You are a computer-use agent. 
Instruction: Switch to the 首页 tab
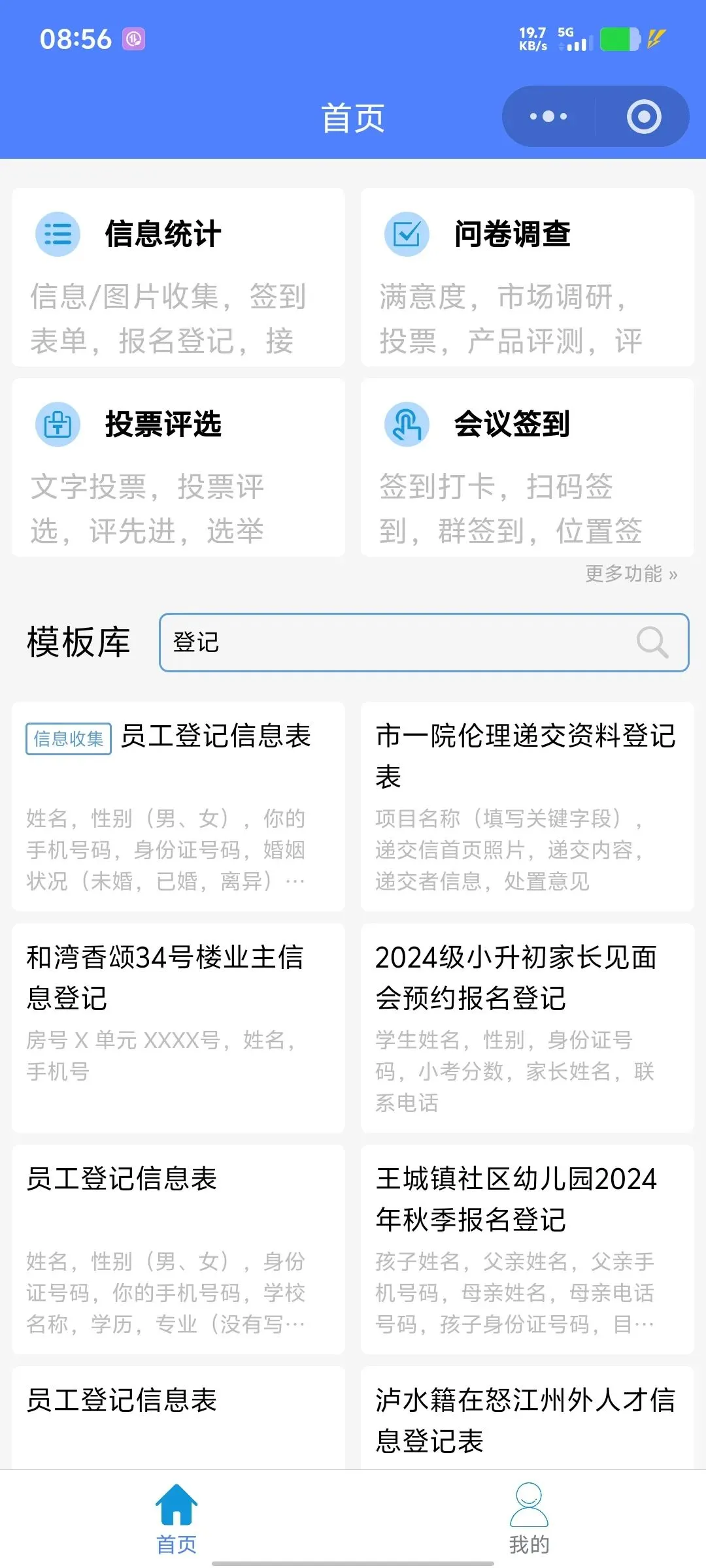176,1519
